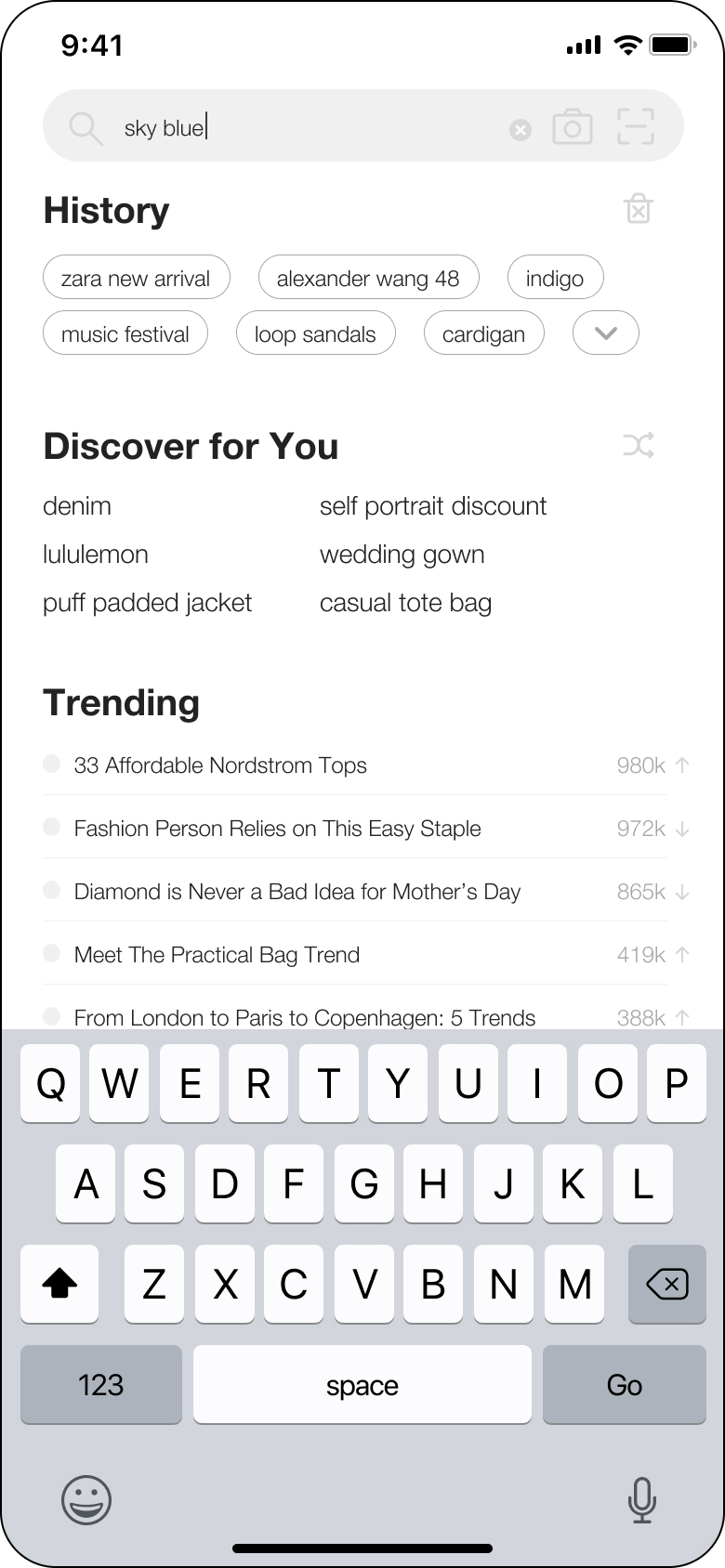Choose the 'loop sandals' chip

coord(315,333)
